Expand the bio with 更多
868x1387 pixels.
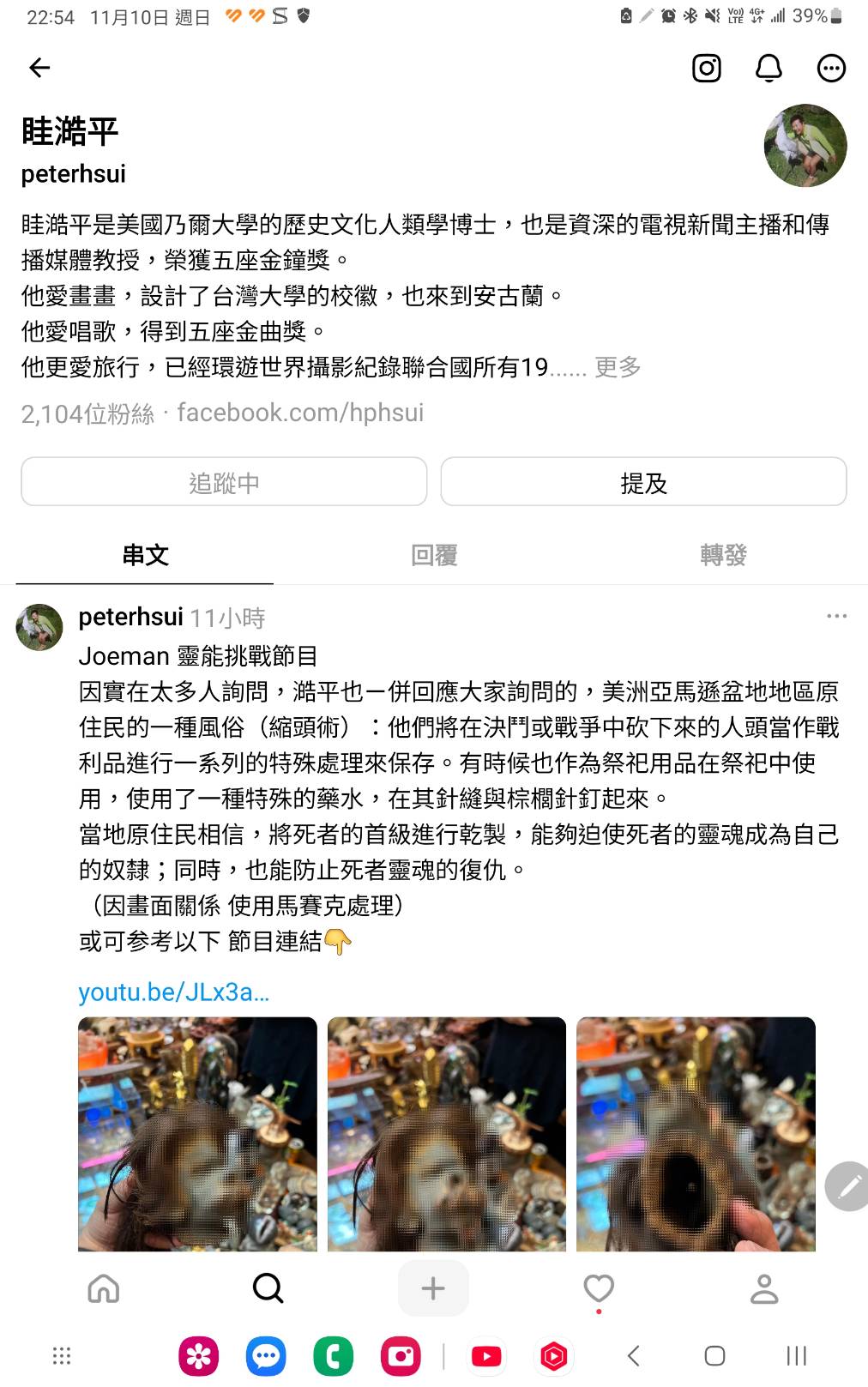pyautogui.click(x=618, y=367)
